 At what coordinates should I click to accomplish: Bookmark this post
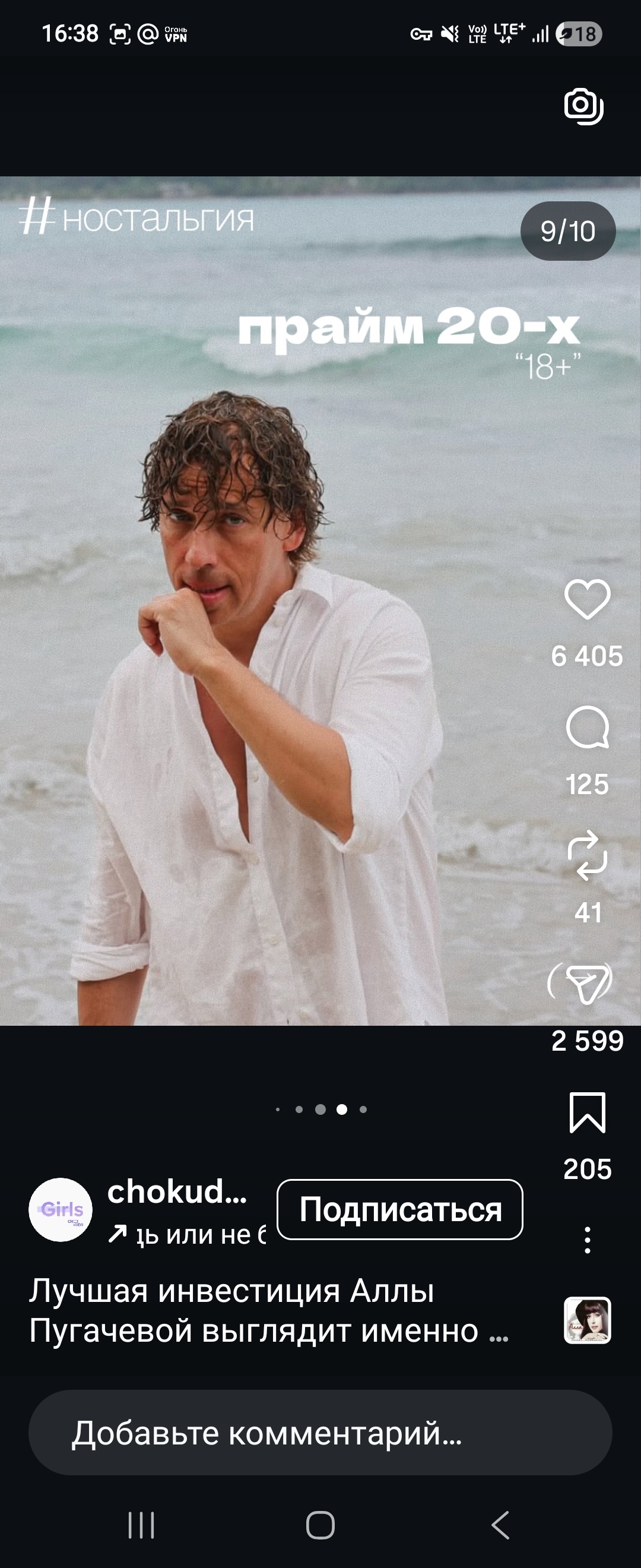pyautogui.click(x=587, y=1112)
